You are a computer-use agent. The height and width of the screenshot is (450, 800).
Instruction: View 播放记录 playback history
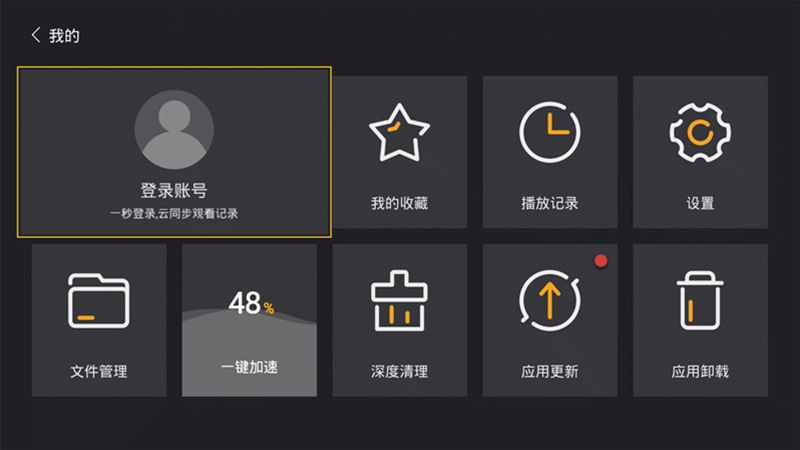[x=549, y=152]
